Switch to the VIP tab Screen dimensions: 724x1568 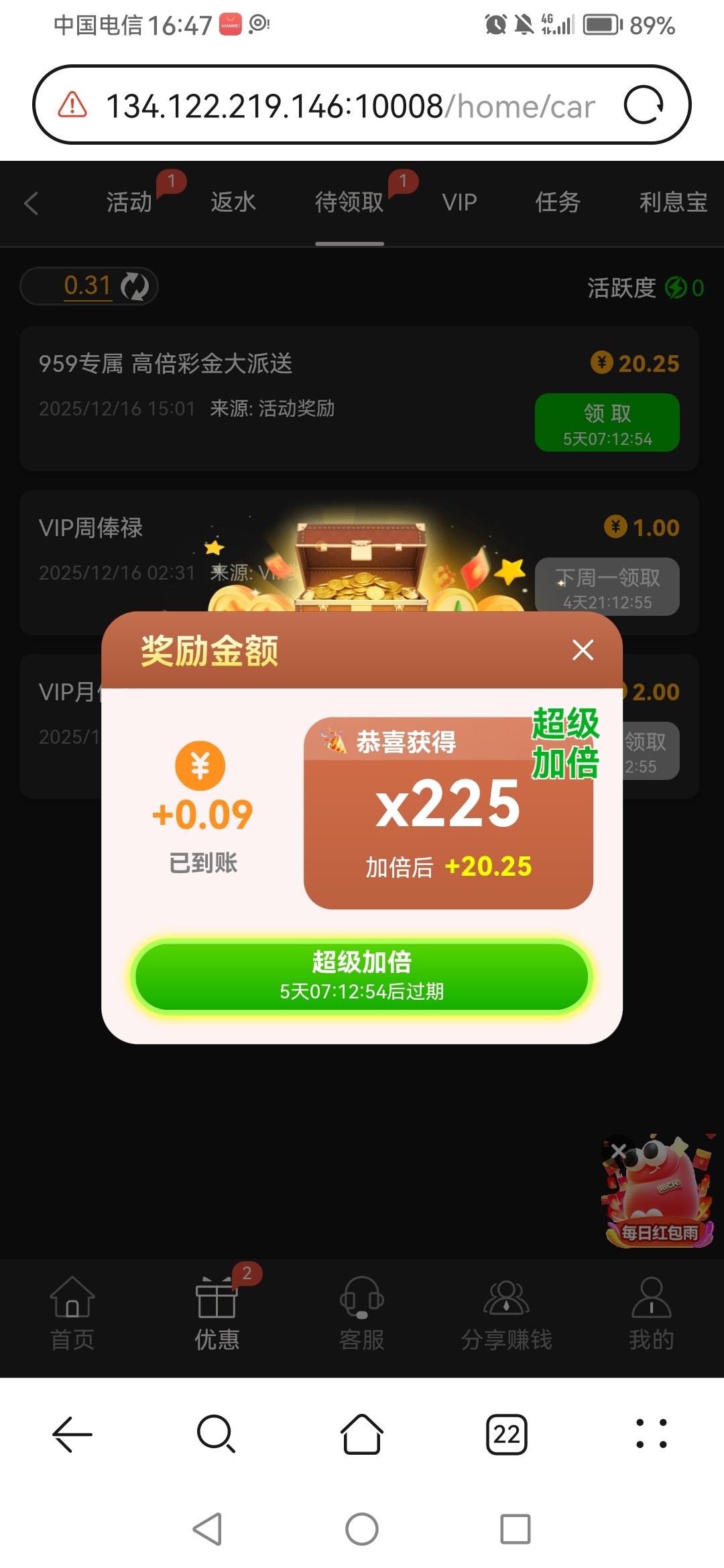tap(459, 203)
